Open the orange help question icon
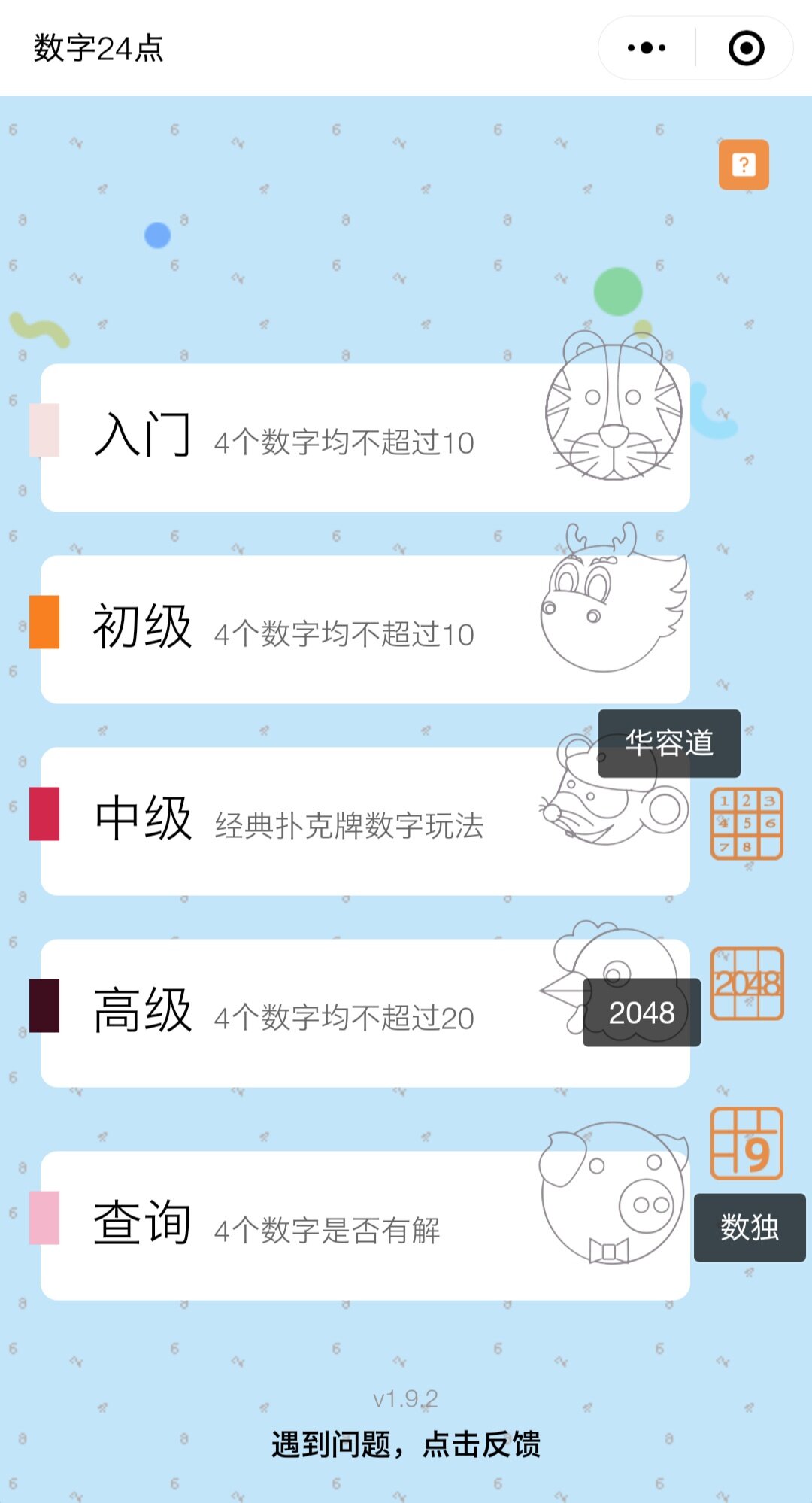This screenshot has width=812, height=1503. pyautogui.click(x=744, y=165)
